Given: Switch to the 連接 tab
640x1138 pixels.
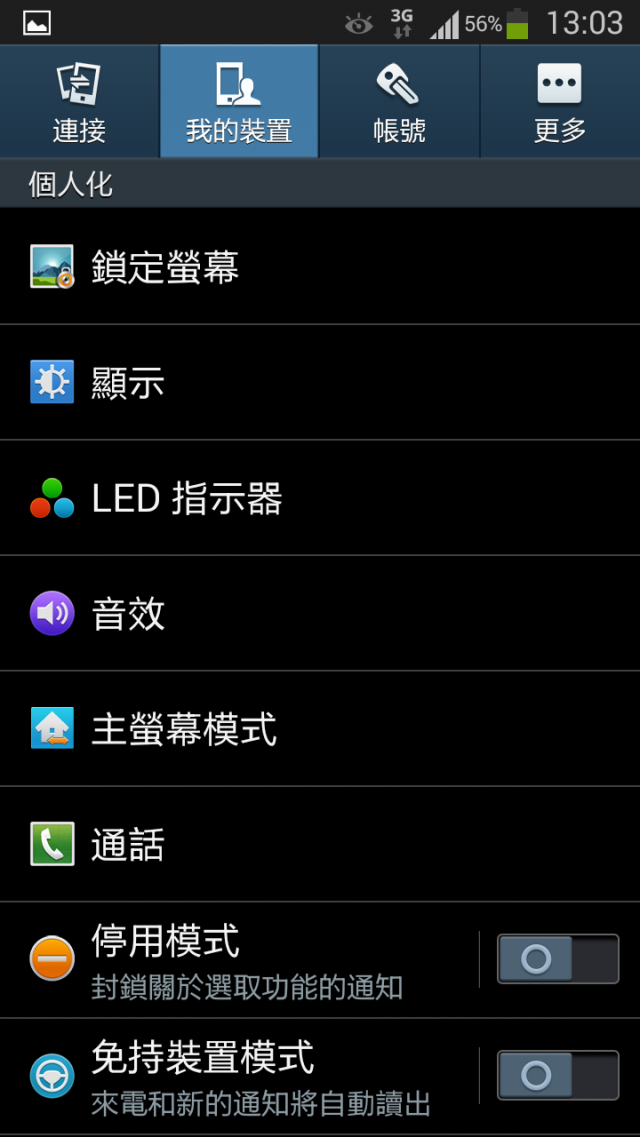Looking at the screenshot, I should pyautogui.click(x=79, y=101).
